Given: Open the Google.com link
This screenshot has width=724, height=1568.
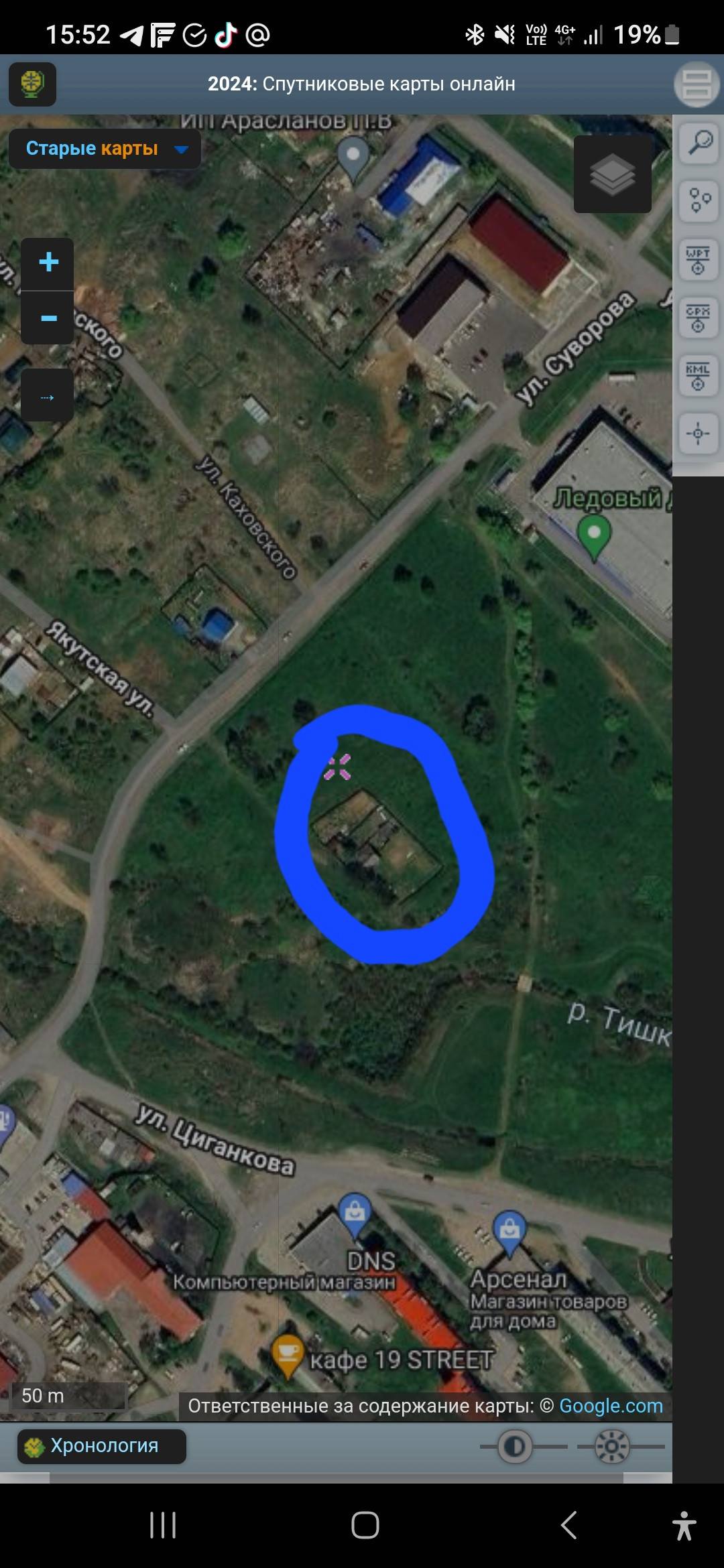Looking at the screenshot, I should tap(611, 1405).
